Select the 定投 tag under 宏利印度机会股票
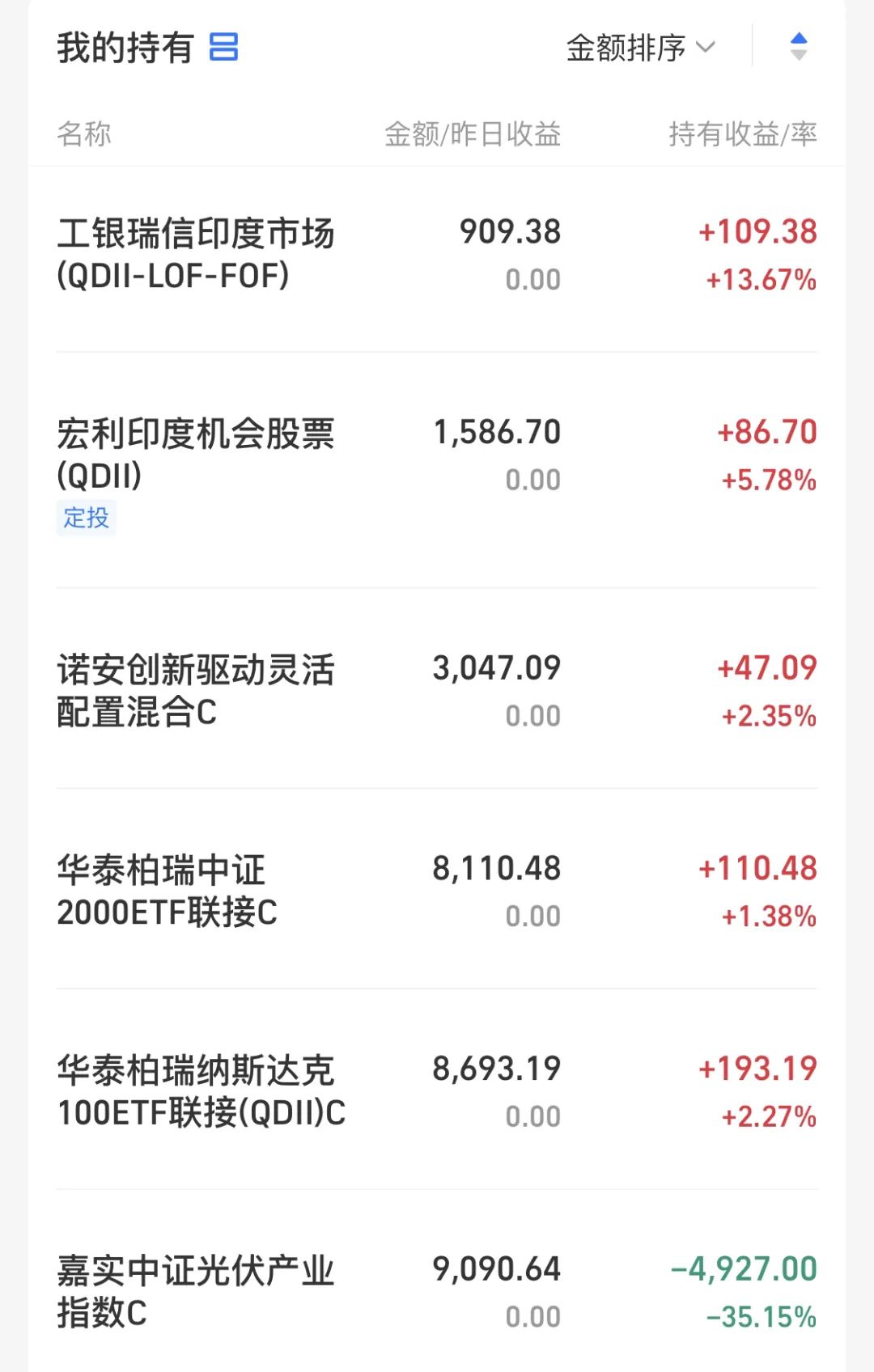 coord(87,519)
